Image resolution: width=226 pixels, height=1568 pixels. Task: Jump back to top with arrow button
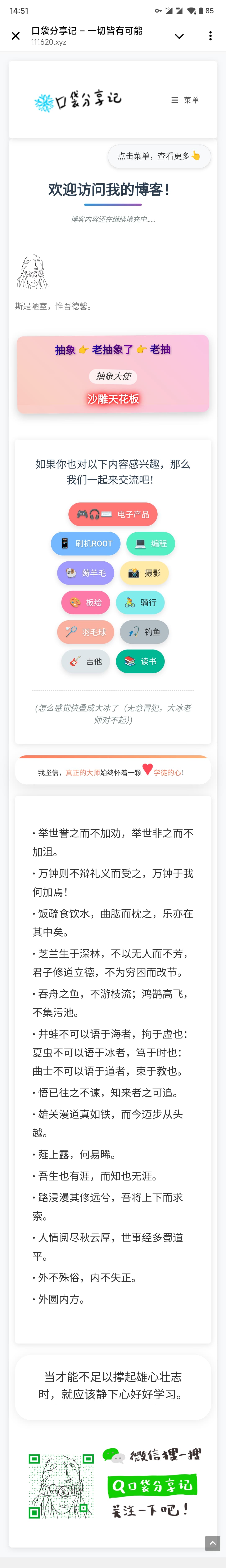pos(213,1543)
